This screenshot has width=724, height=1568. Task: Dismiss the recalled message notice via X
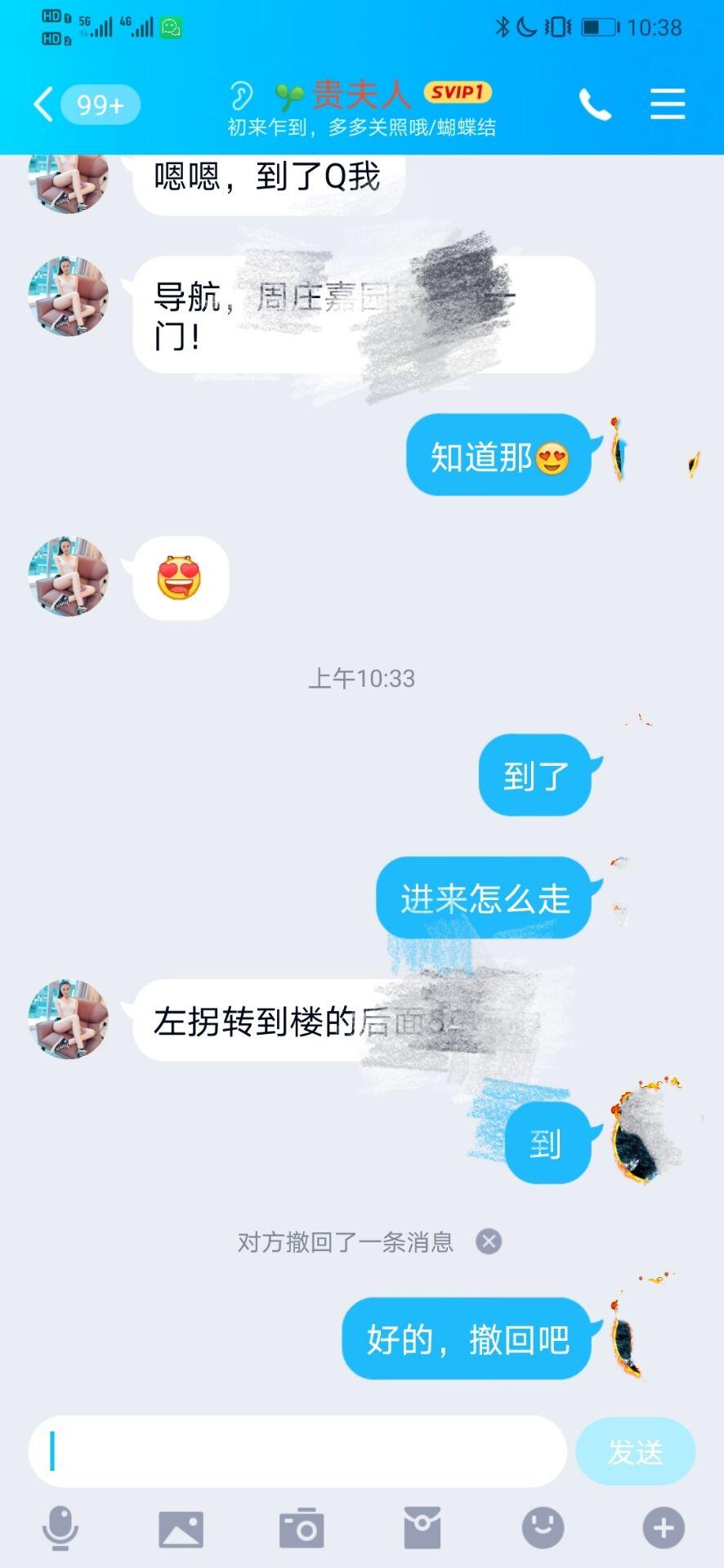coord(488,1241)
